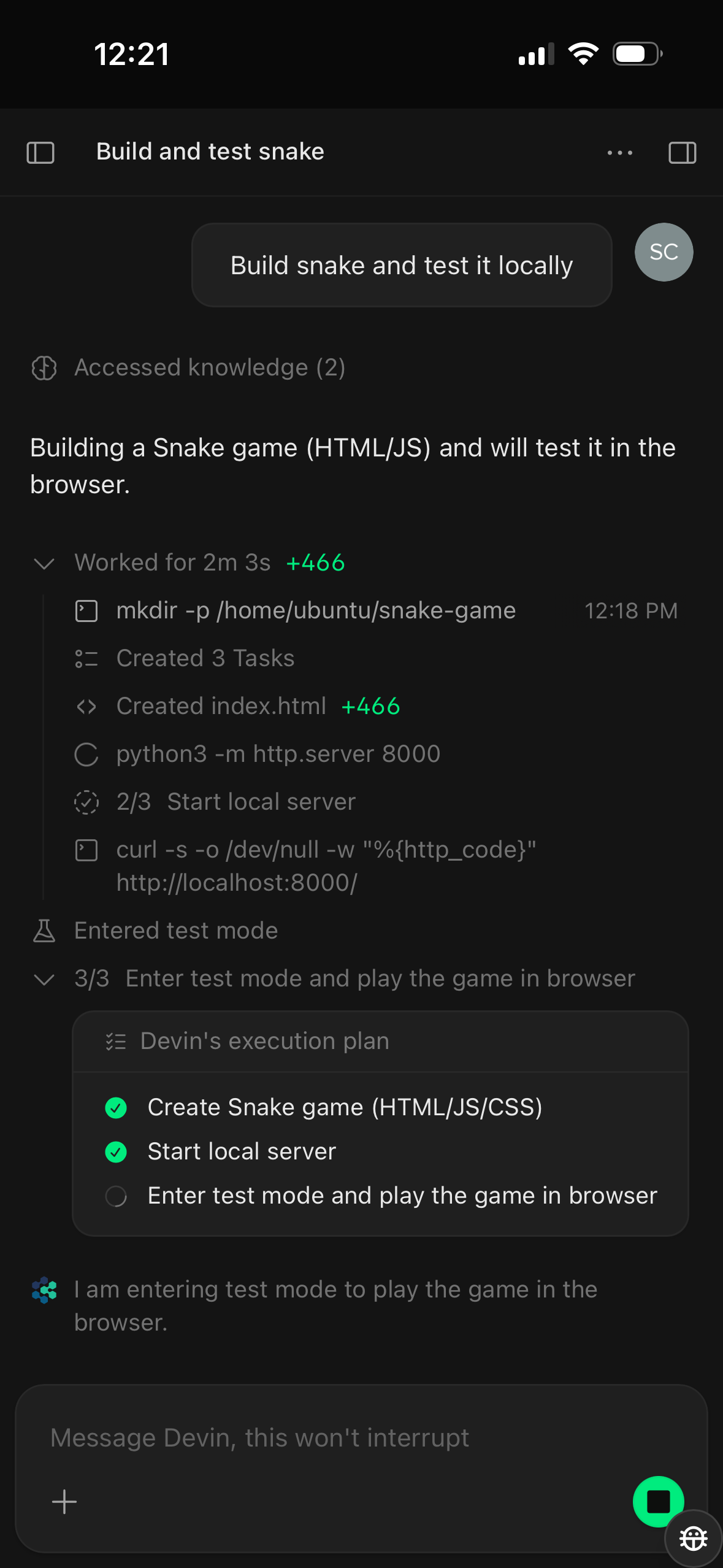Open the left sidebar panel

tap(40, 152)
